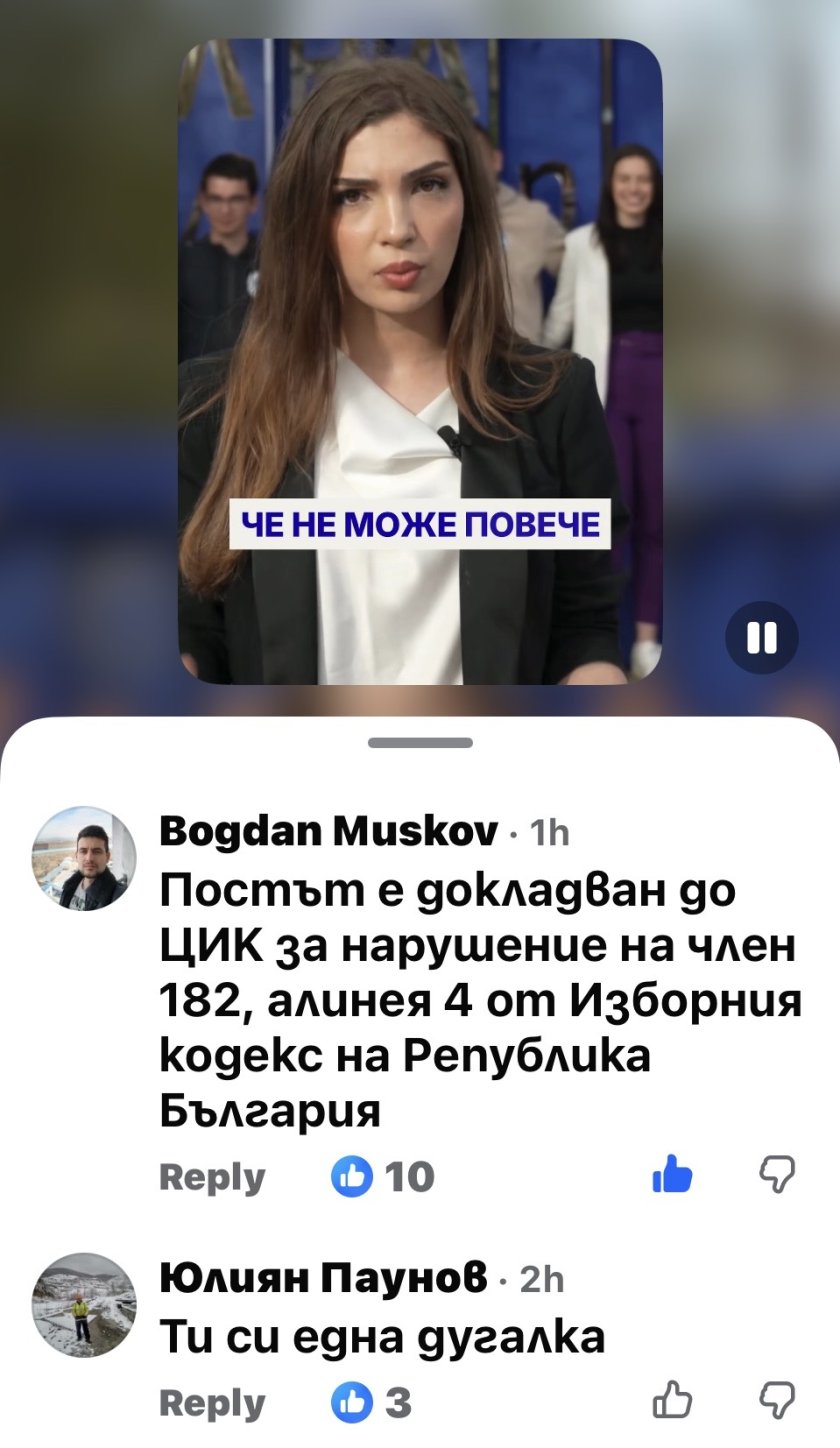
Task: Open Юлиян Паунов's profile name
Action: pyautogui.click(x=324, y=1277)
